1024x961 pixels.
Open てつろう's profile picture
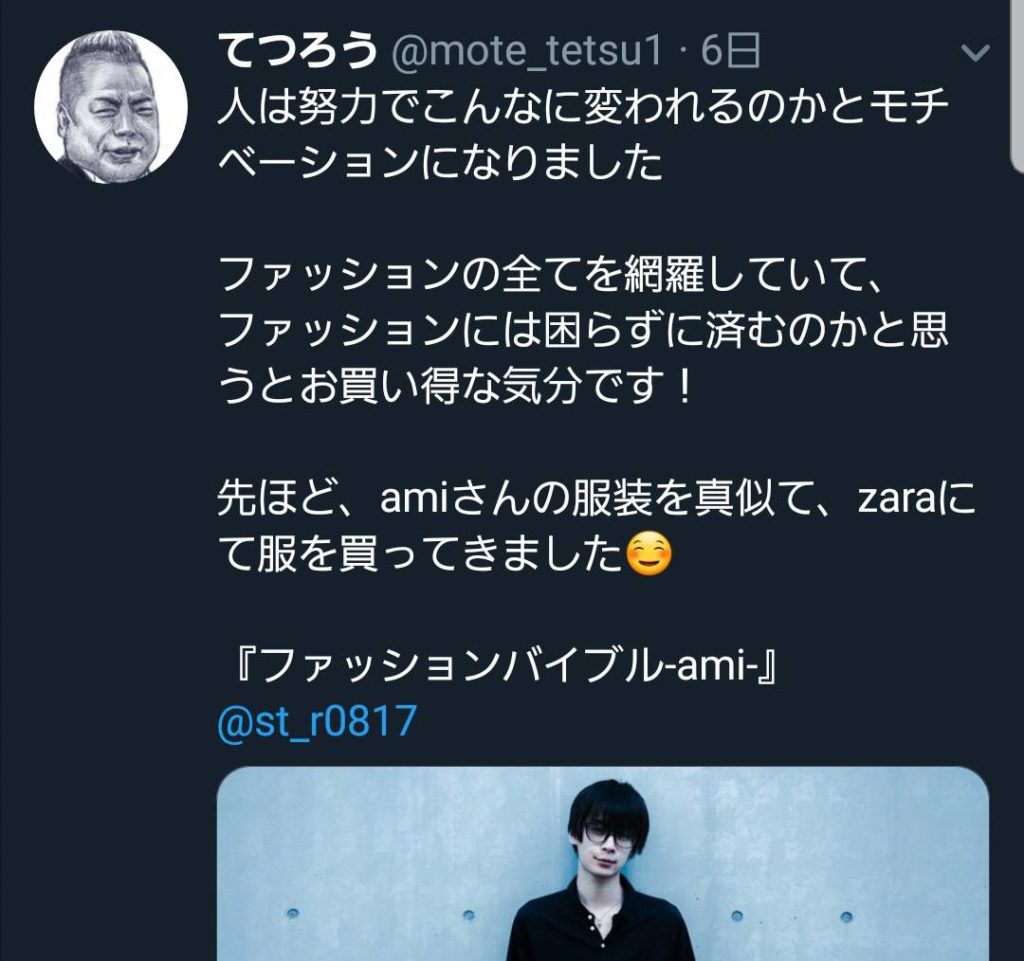click(110, 108)
